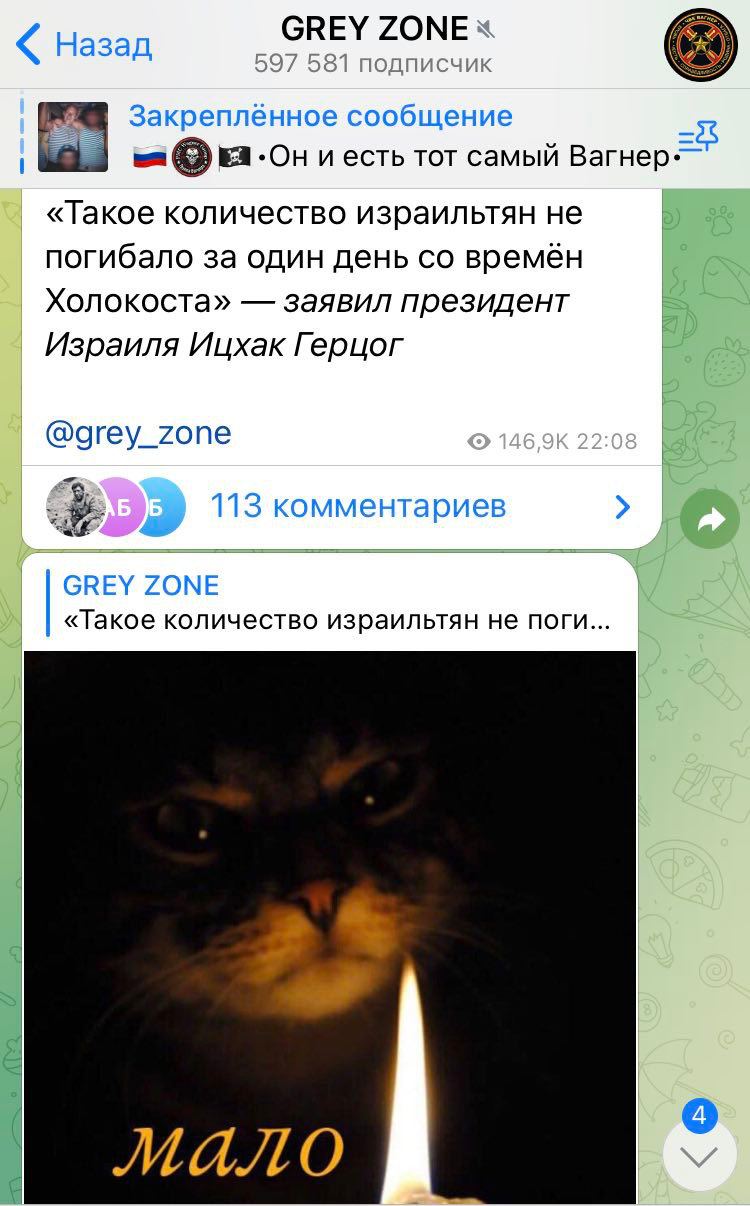This screenshot has width=750, height=1206.
Task: Open the channel avatar in the header
Action: 700,45
